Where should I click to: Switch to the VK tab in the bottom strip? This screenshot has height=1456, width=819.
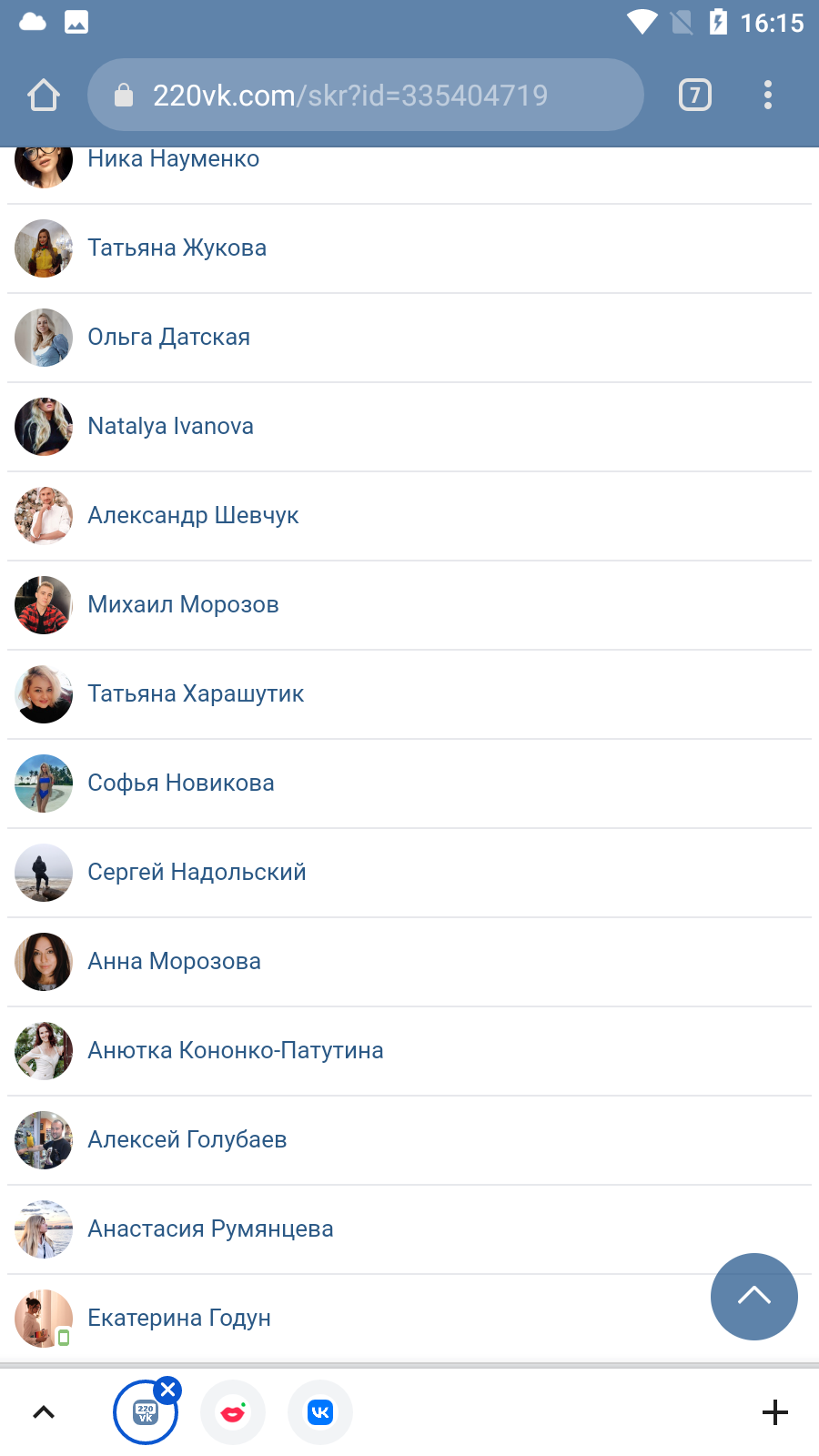click(320, 1412)
